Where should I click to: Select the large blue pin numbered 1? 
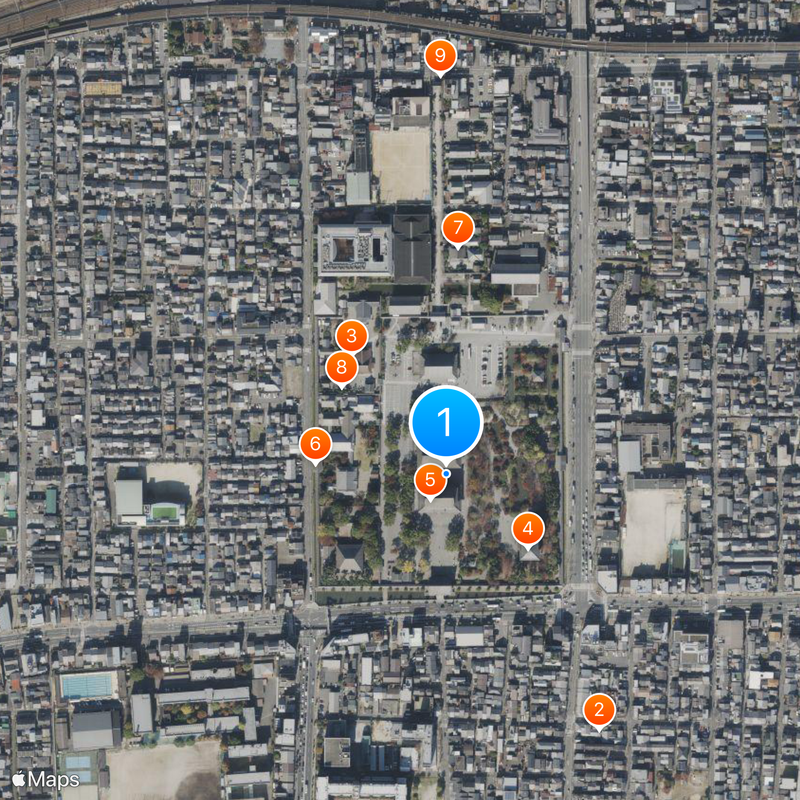tap(446, 423)
